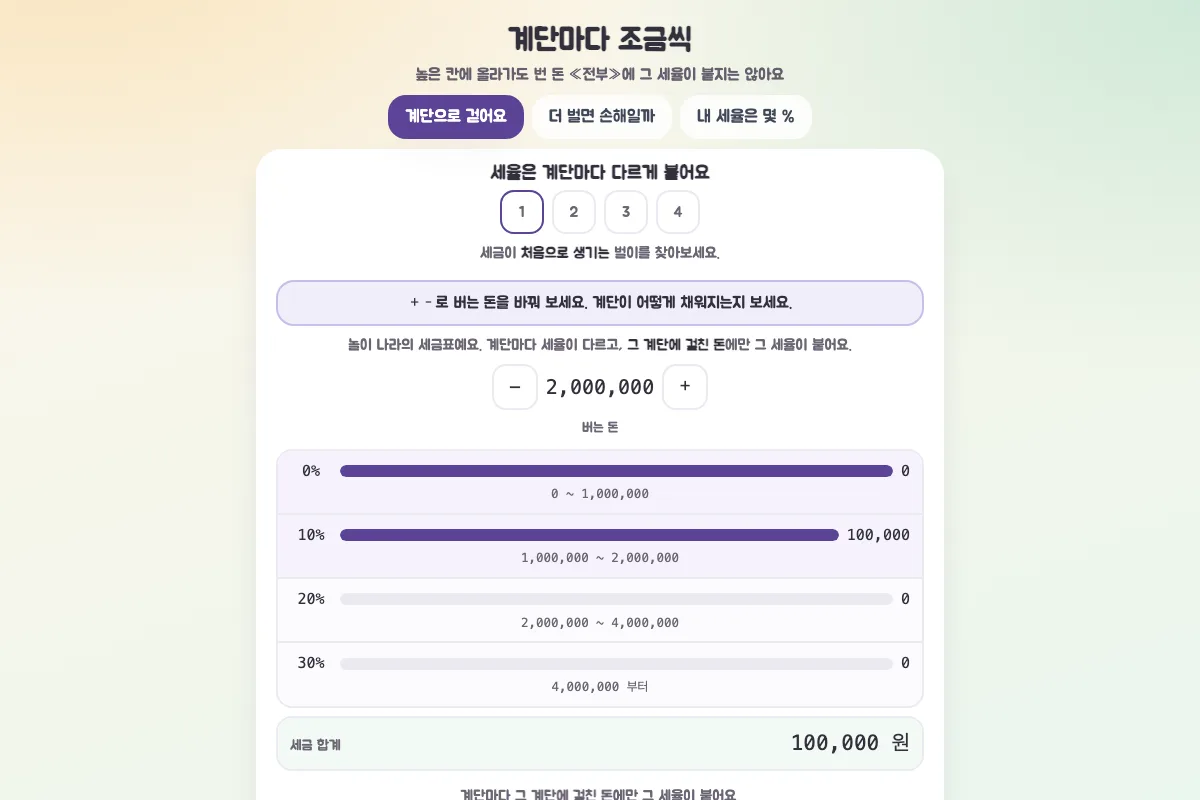Go to step 1
1200x800 pixels.
point(522,212)
